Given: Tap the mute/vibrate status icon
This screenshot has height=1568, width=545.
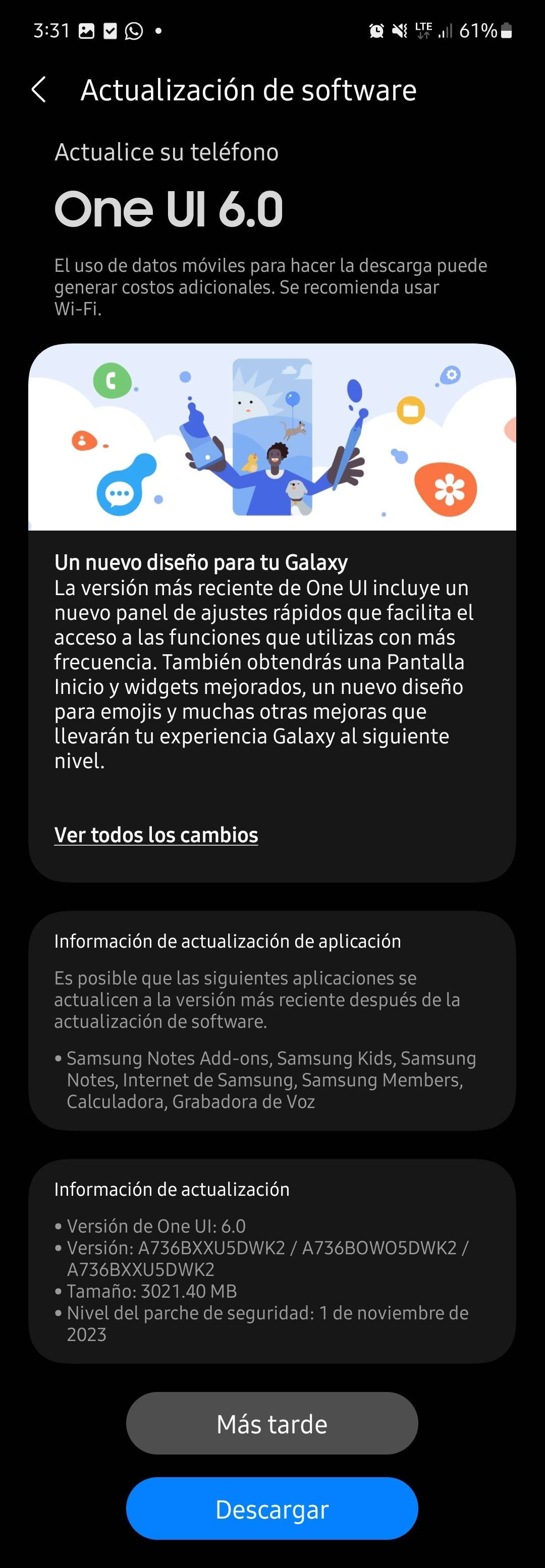Looking at the screenshot, I should coord(400,29).
